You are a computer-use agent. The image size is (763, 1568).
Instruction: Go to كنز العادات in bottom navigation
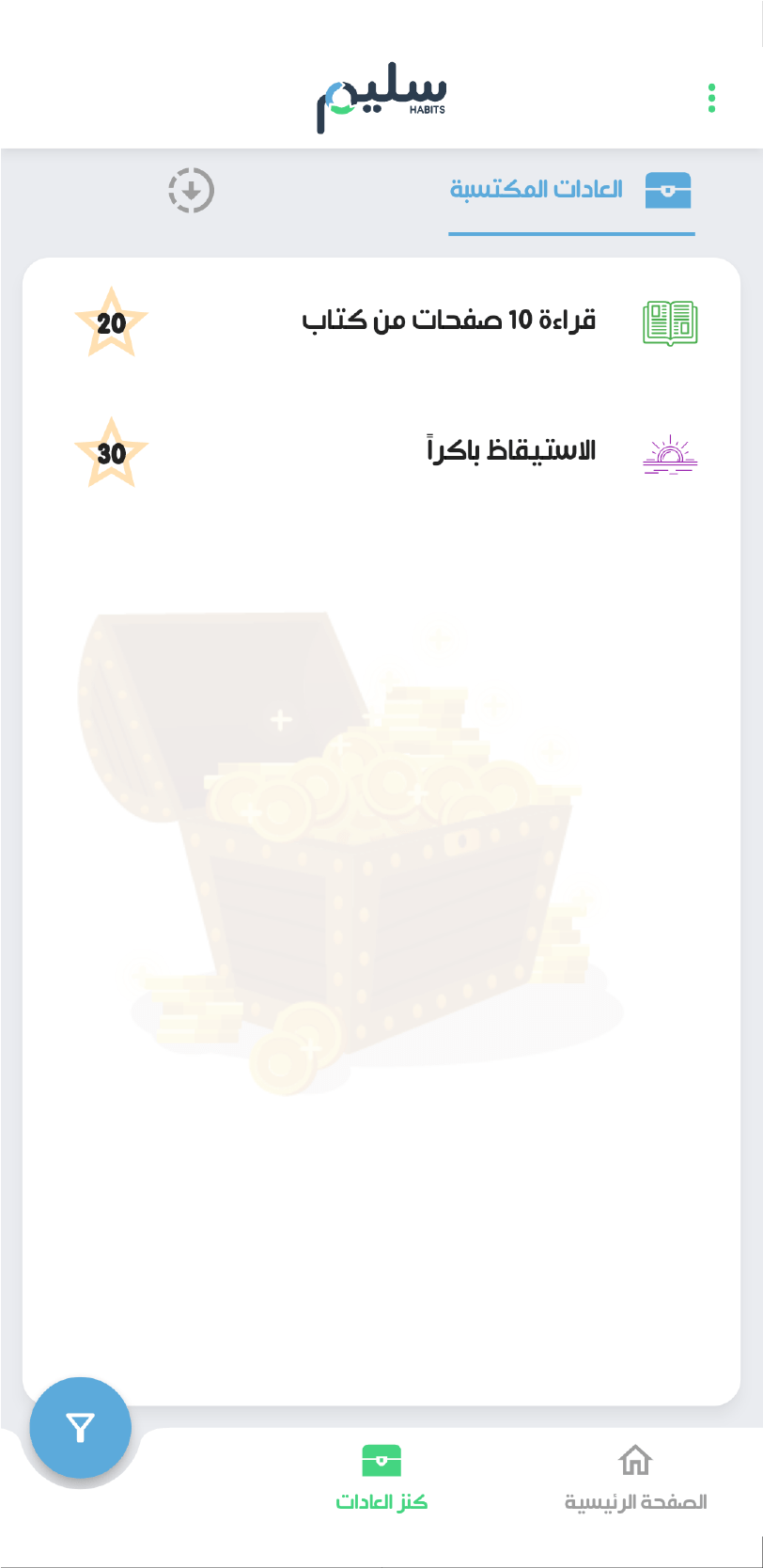pyautogui.click(x=381, y=1478)
